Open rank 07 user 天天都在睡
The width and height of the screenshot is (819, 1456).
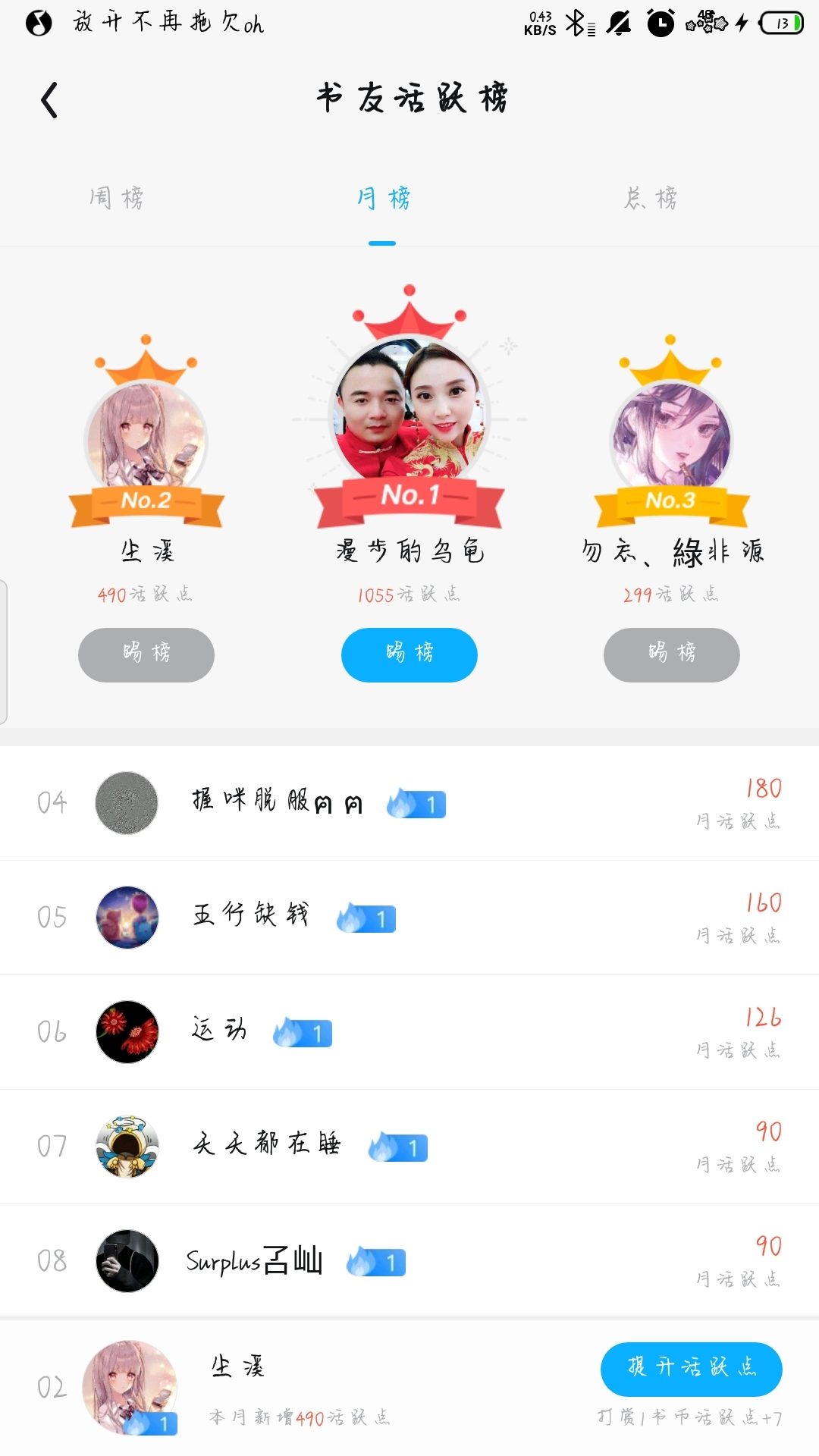click(x=266, y=1146)
